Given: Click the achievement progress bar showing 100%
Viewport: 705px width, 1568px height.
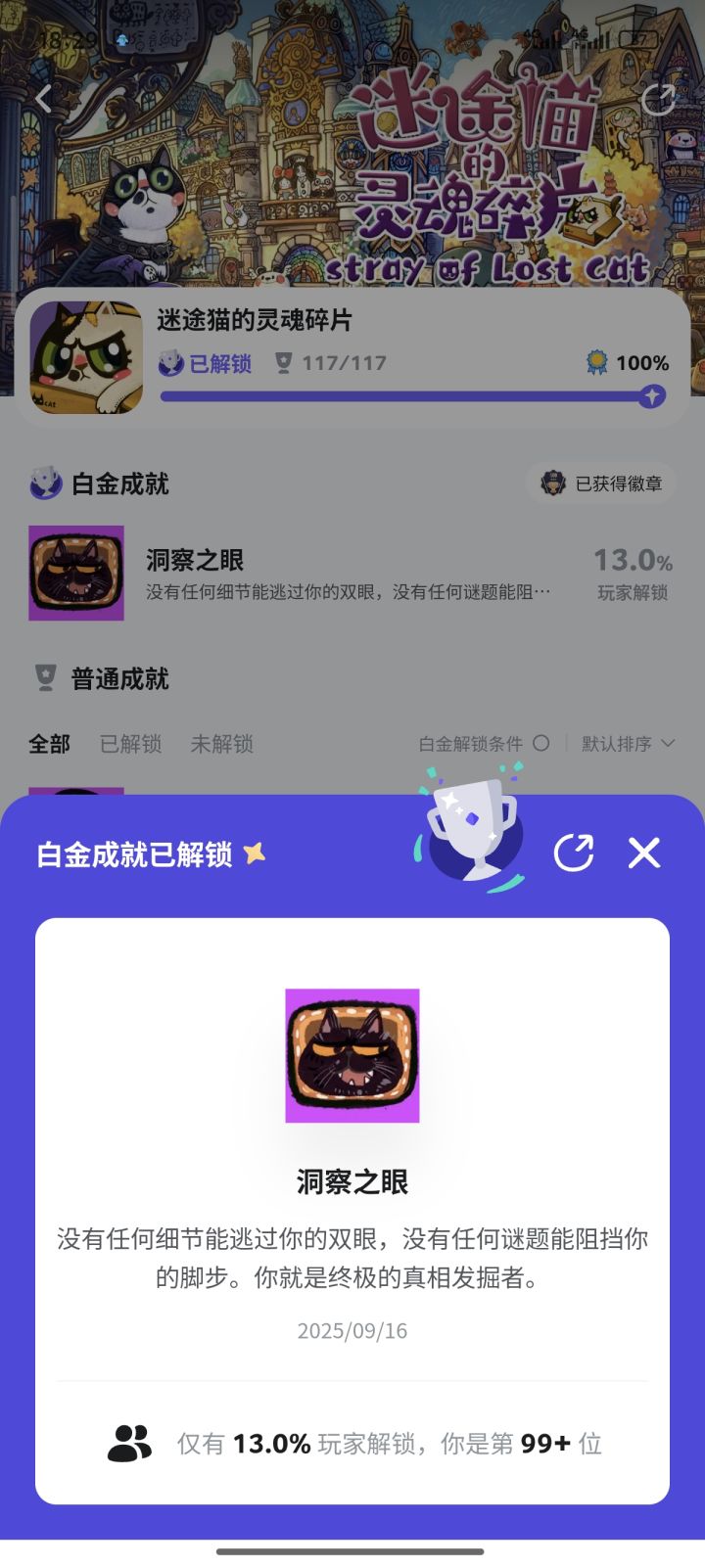Looking at the screenshot, I should (406, 395).
